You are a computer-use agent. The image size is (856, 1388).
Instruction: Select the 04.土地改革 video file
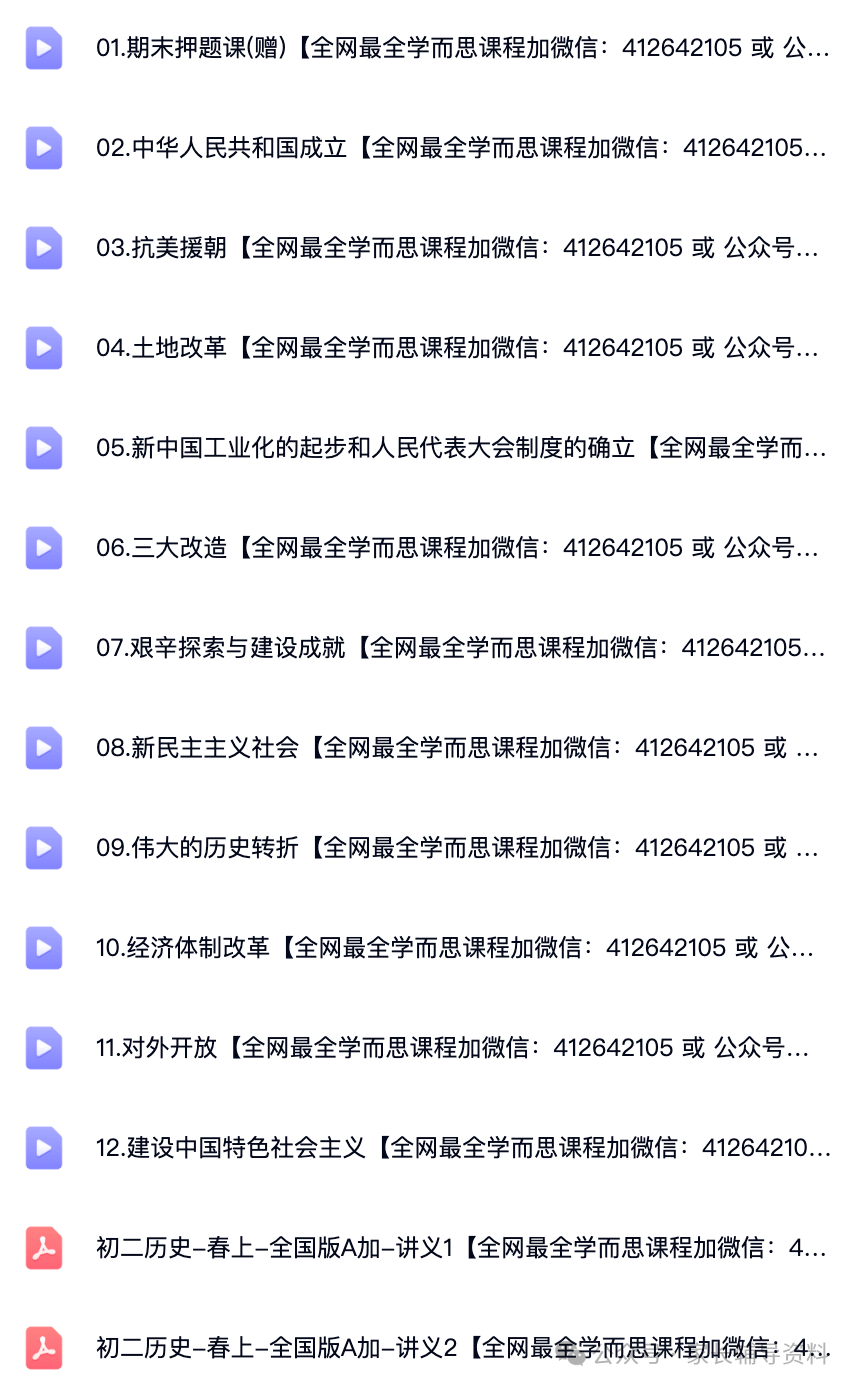(x=428, y=348)
